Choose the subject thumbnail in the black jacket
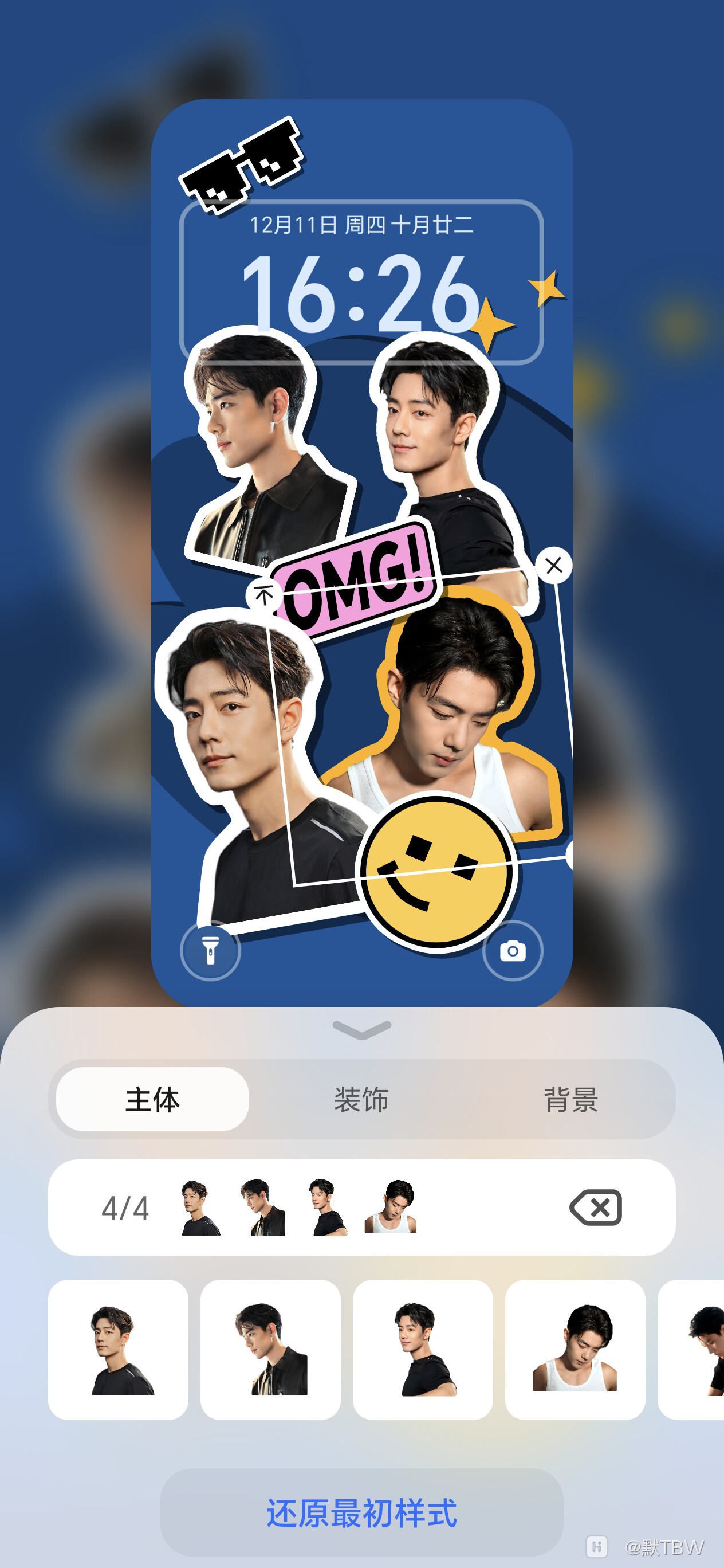The height and width of the screenshot is (1568, 724). coord(270,1350)
